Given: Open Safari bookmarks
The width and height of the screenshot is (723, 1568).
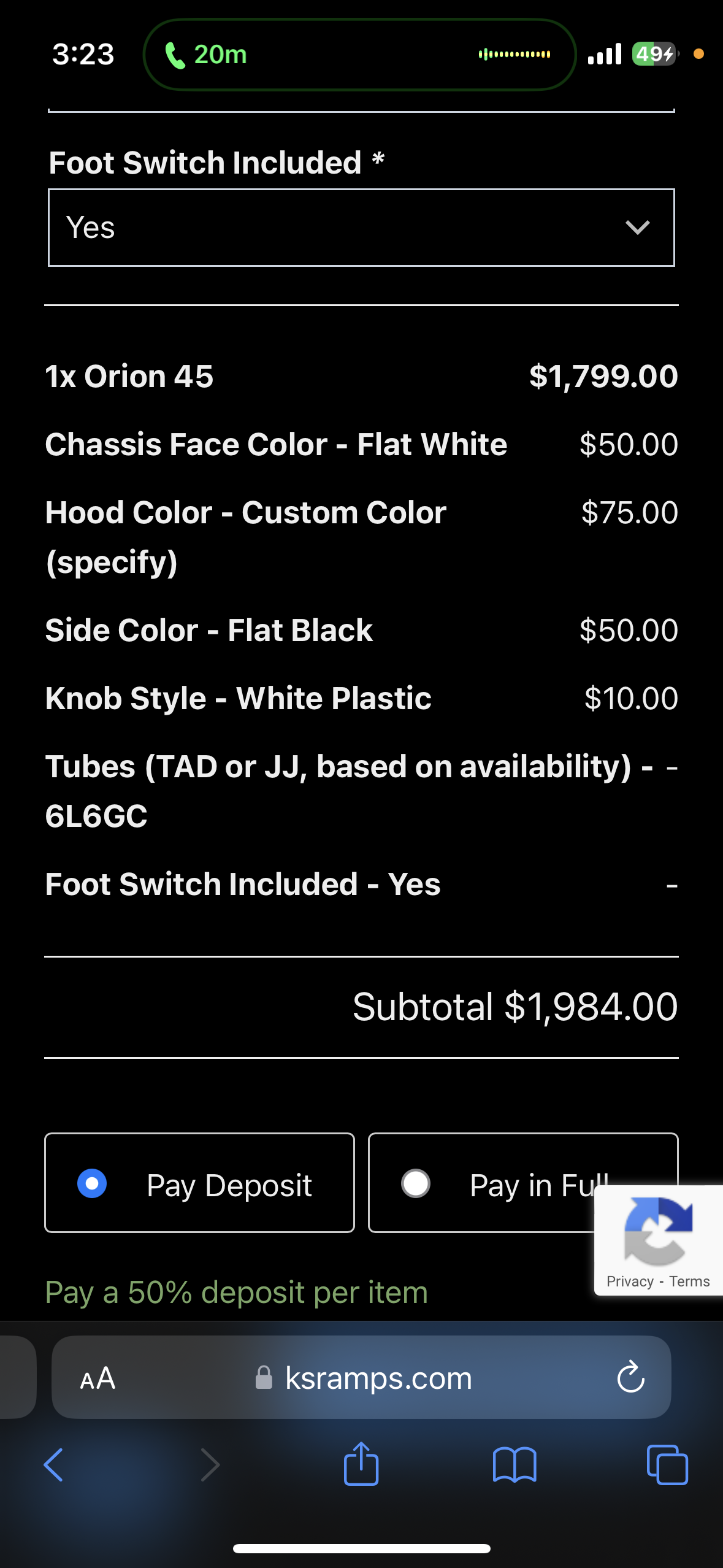Looking at the screenshot, I should click(515, 1465).
